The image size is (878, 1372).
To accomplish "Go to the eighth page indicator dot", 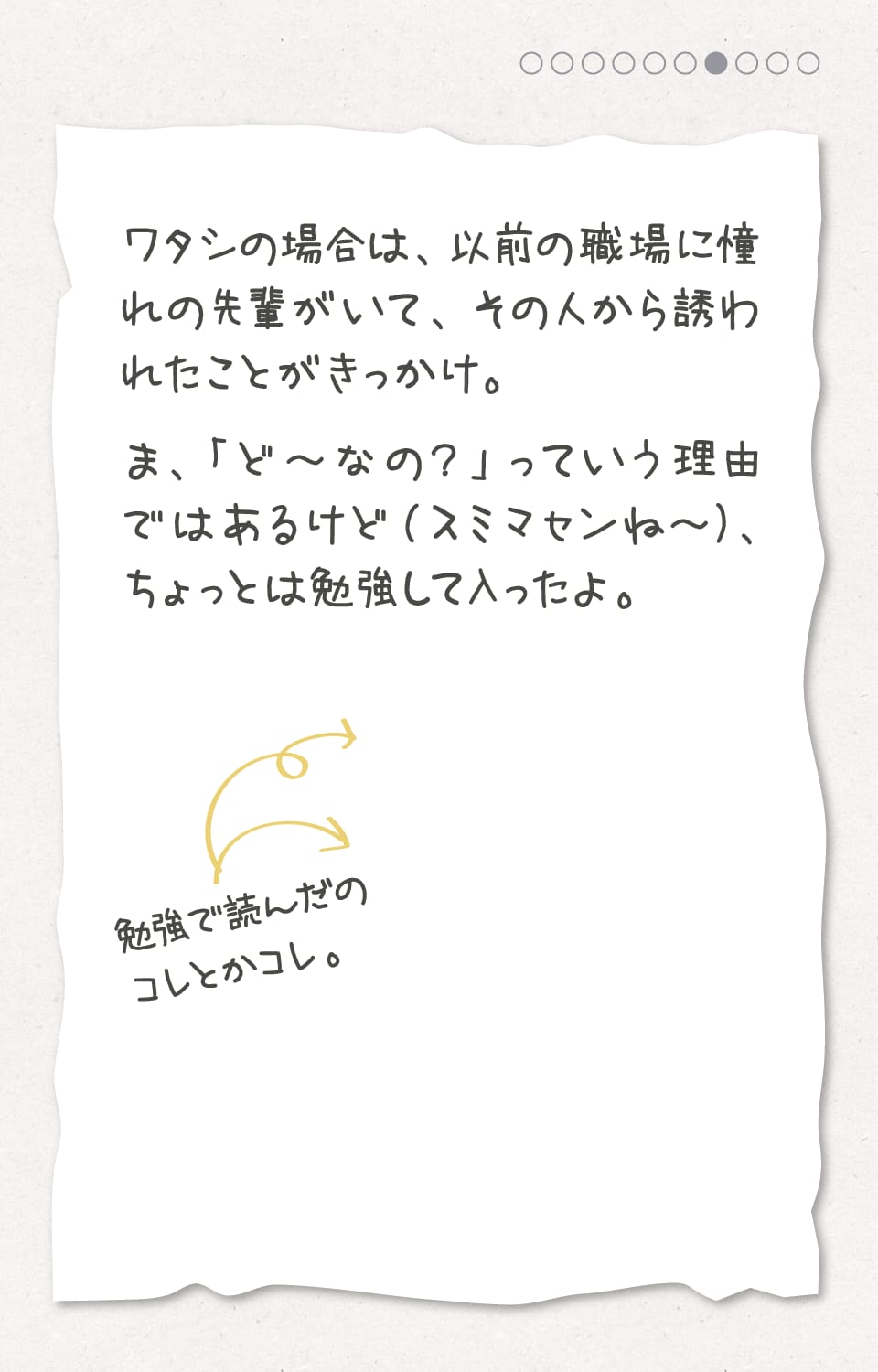I will pyautogui.click(x=747, y=63).
